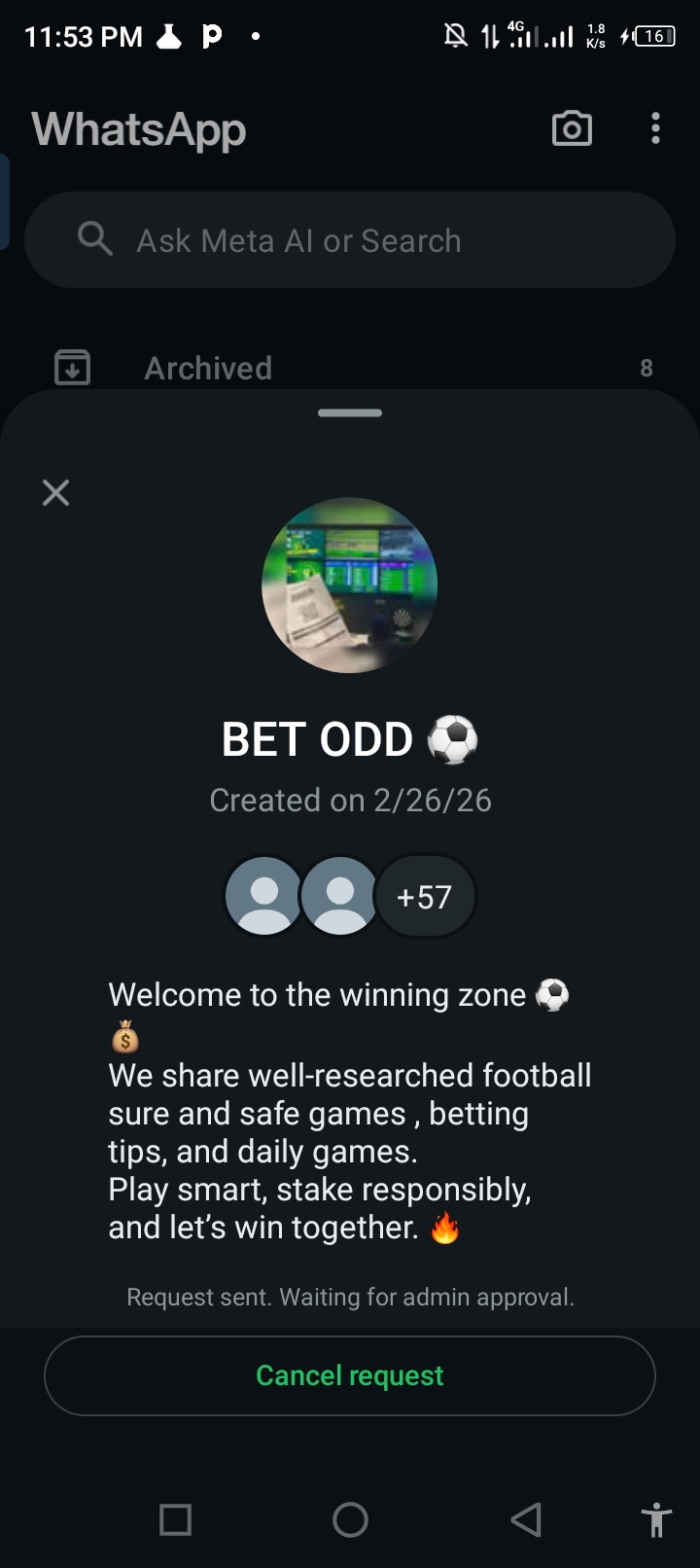Open the three-dot overflow menu

pyautogui.click(x=655, y=128)
